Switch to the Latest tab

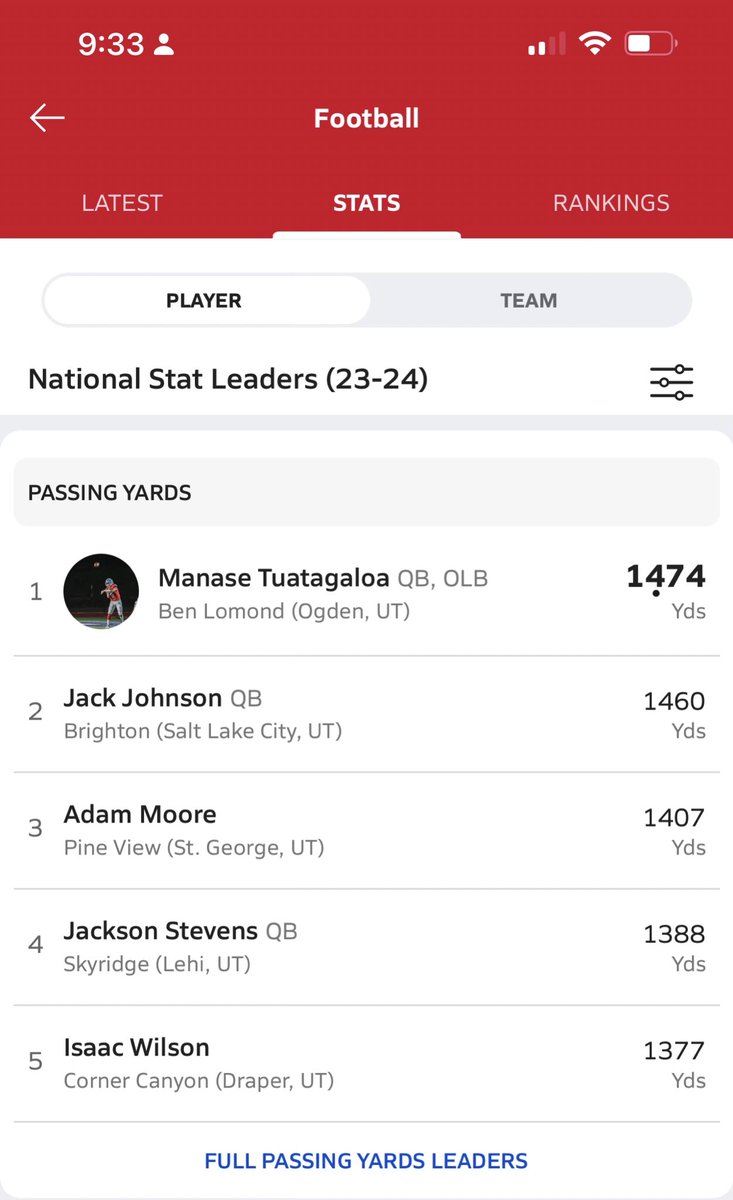[x=122, y=203]
